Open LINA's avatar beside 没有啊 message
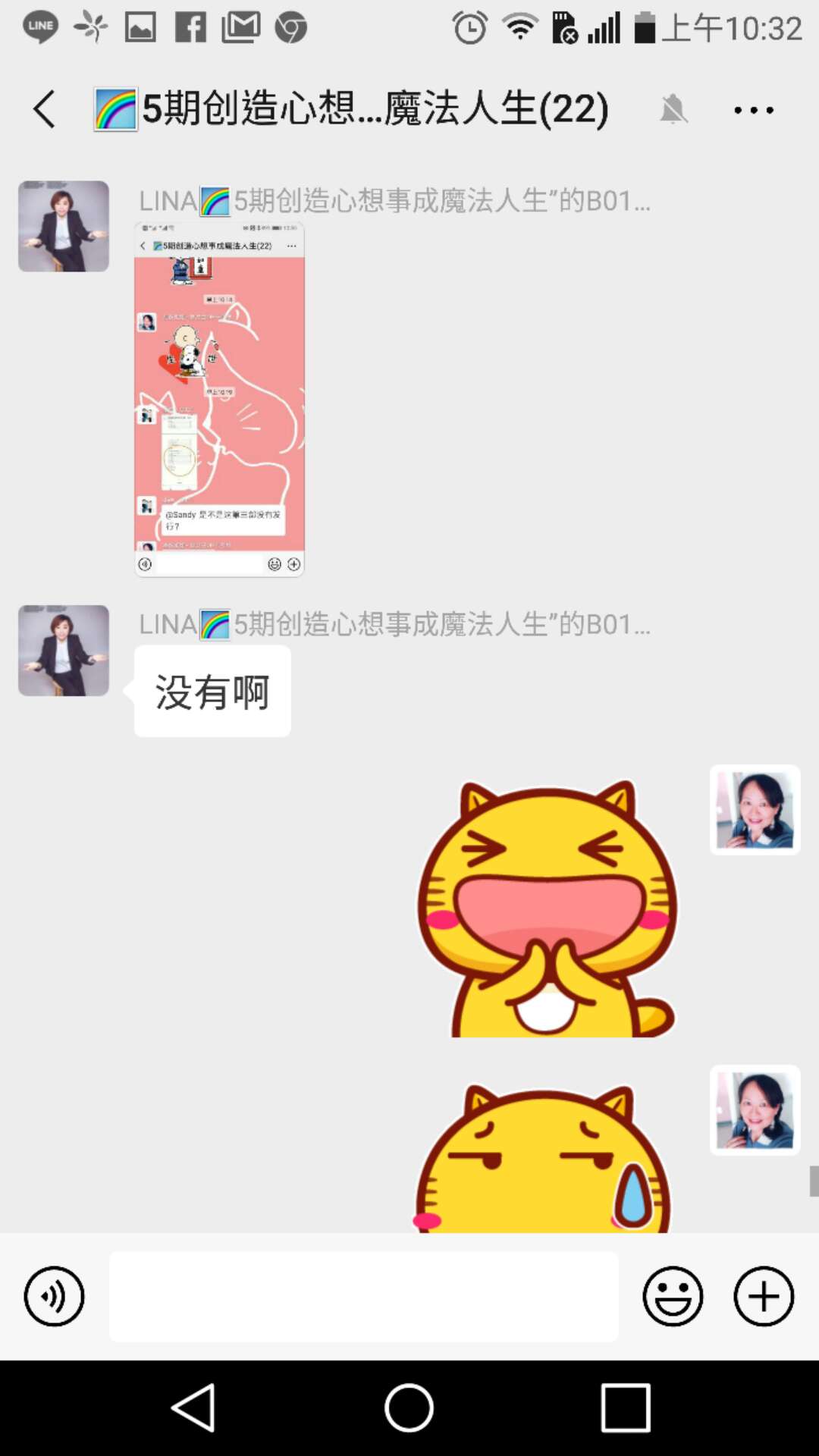This screenshot has height=1456, width=819. pyautogui.click(x=64, y=651)
